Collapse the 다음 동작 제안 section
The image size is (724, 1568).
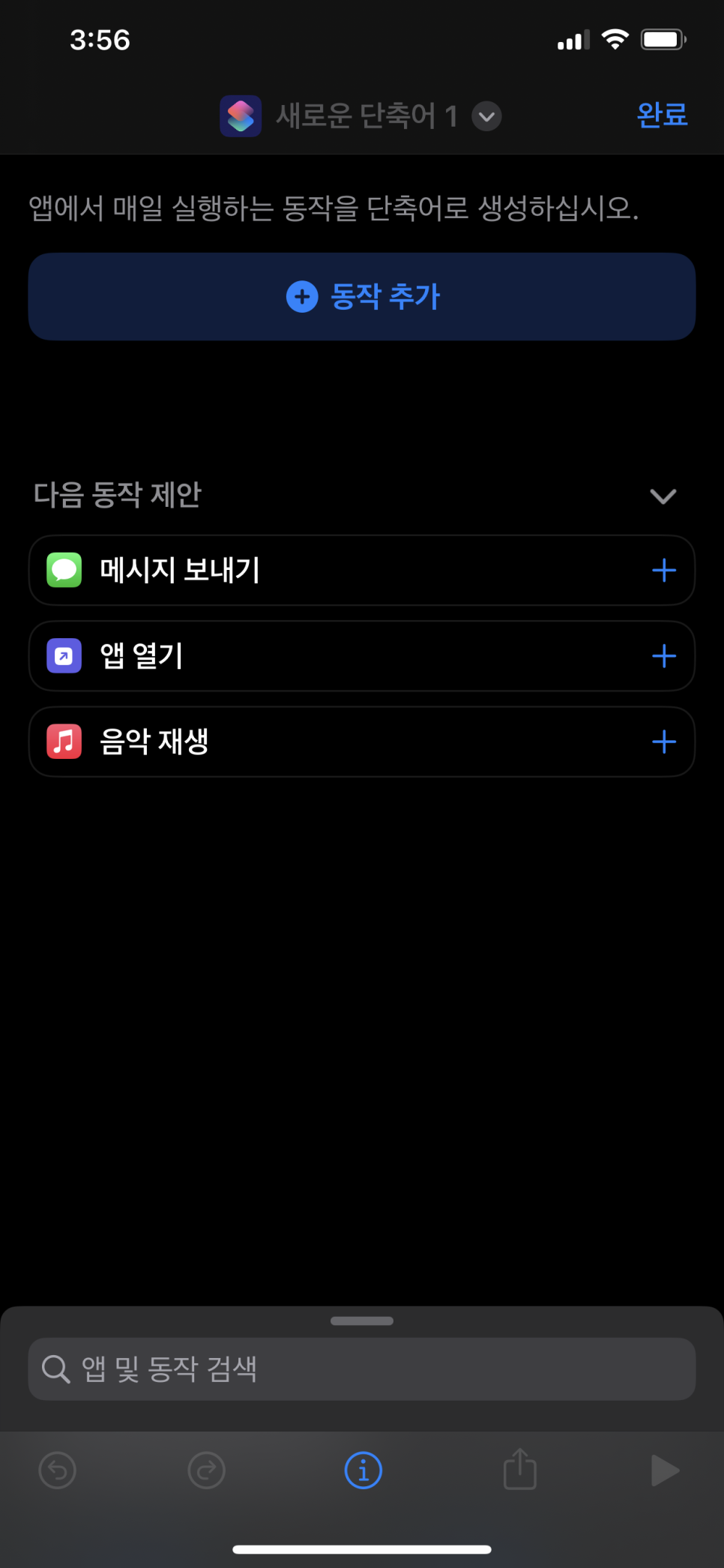pos(663,496)
